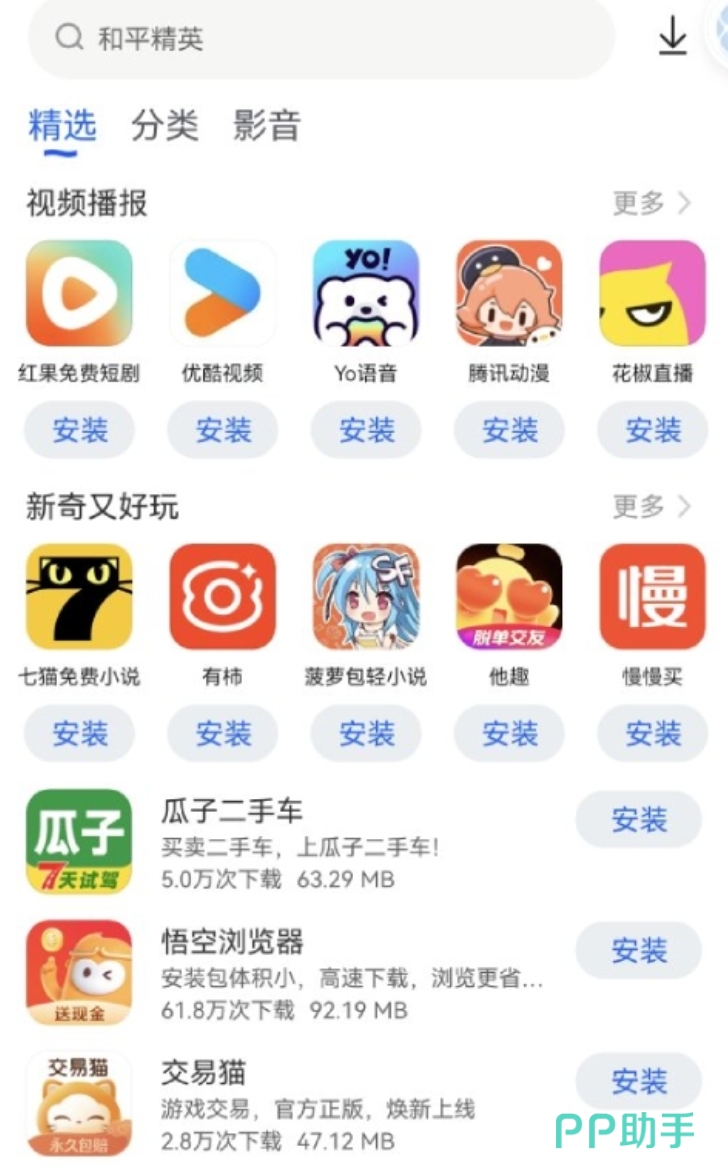Screen dimensions: 728x1170
Task: Install 腾讯动漫
Action: coord(510,431)
